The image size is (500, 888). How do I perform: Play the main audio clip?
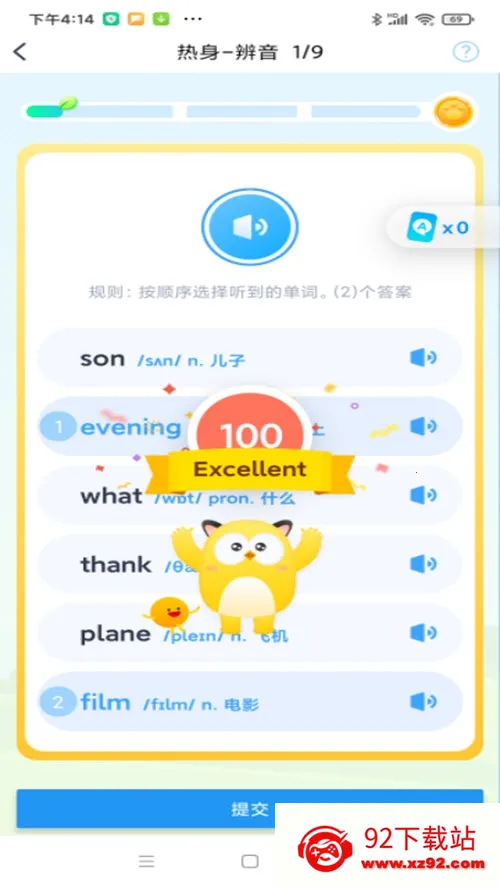pyautogui.click(x=250, y=227)
